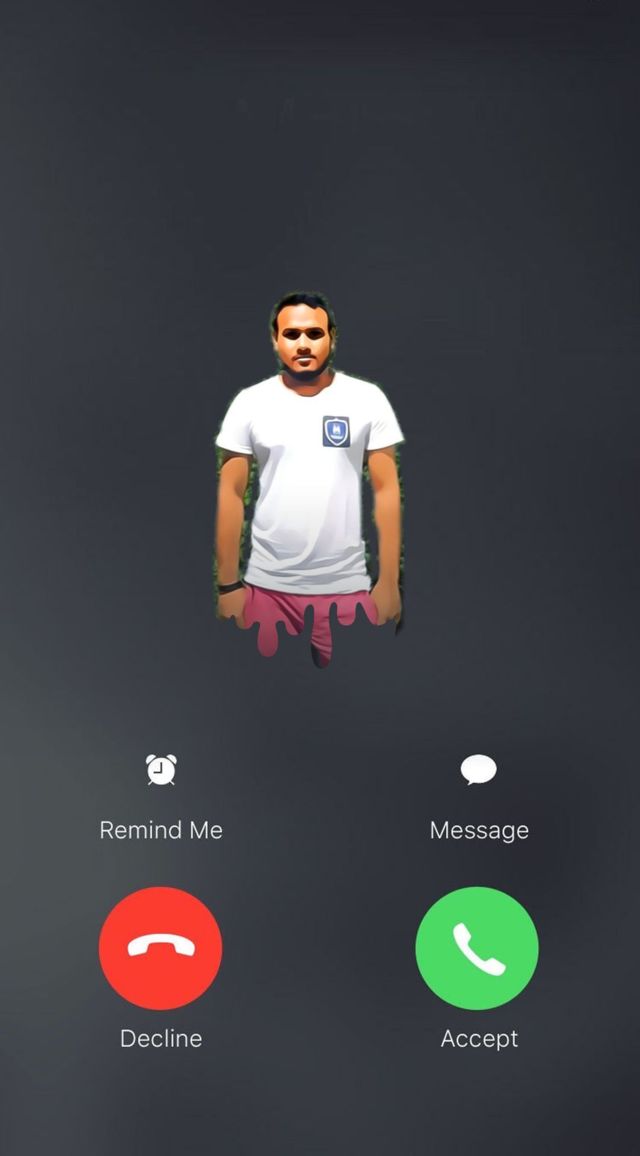Reply to the caller with a Message
Screen dimensions: 640x1156
click(478, 771)
